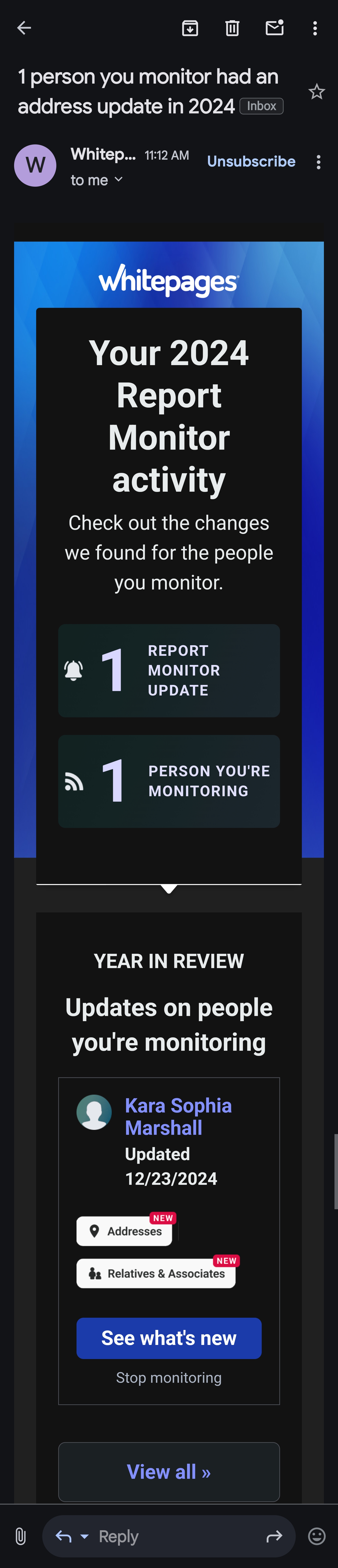Forward this email
The height and width of the screenshot is (1568, 338).
click(x=274, y=1536)
